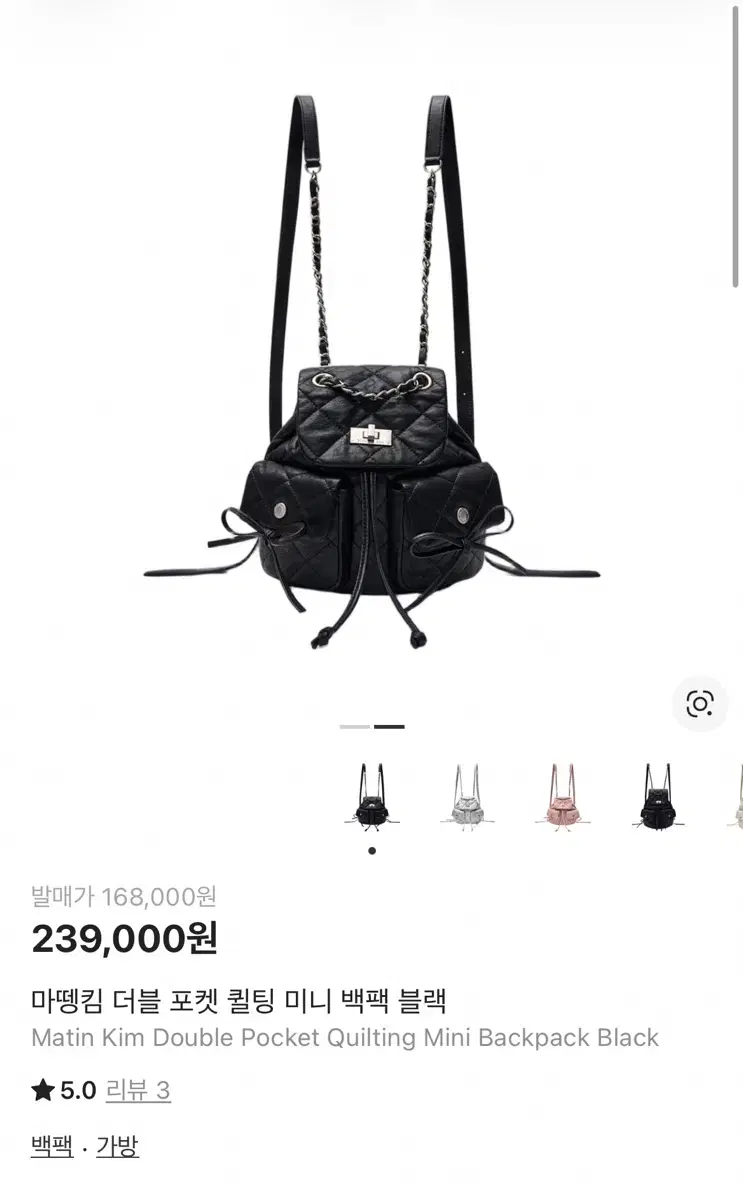Open the image search camera icon
Image resolution: width=743 pixels, height=1200 pixels.
[700, 704]
